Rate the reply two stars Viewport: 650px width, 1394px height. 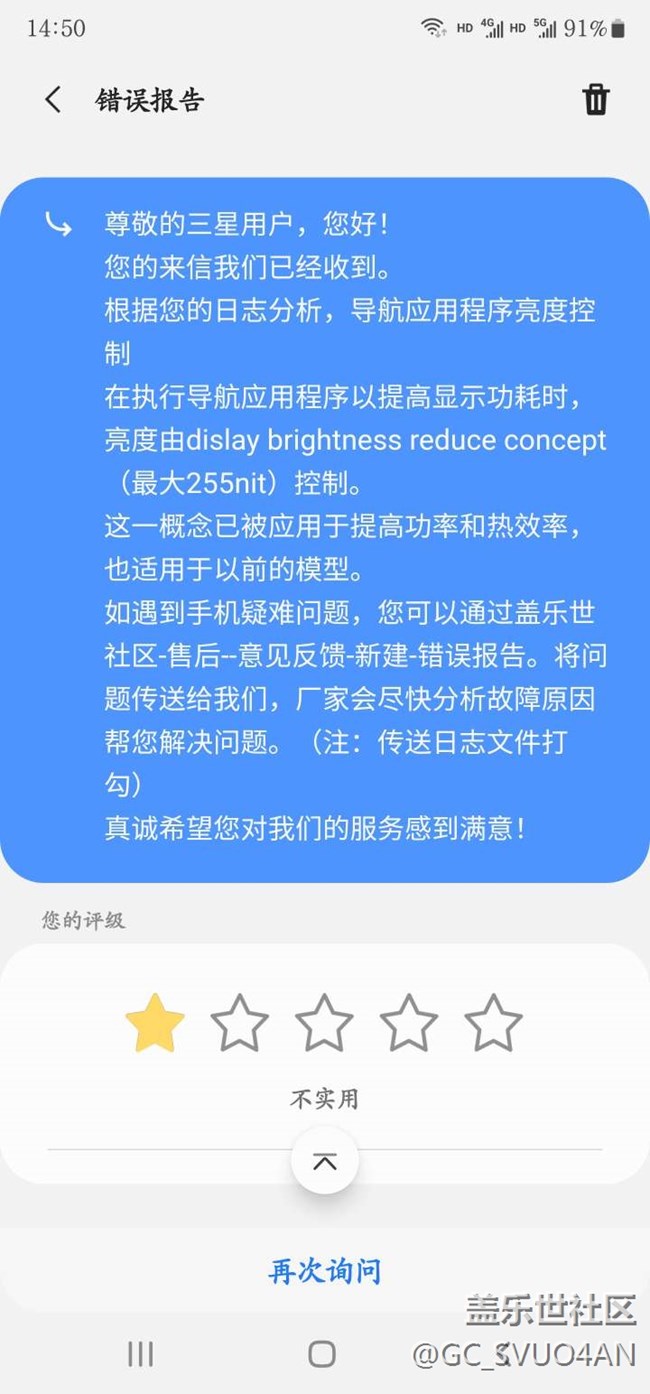point(240,1024)
